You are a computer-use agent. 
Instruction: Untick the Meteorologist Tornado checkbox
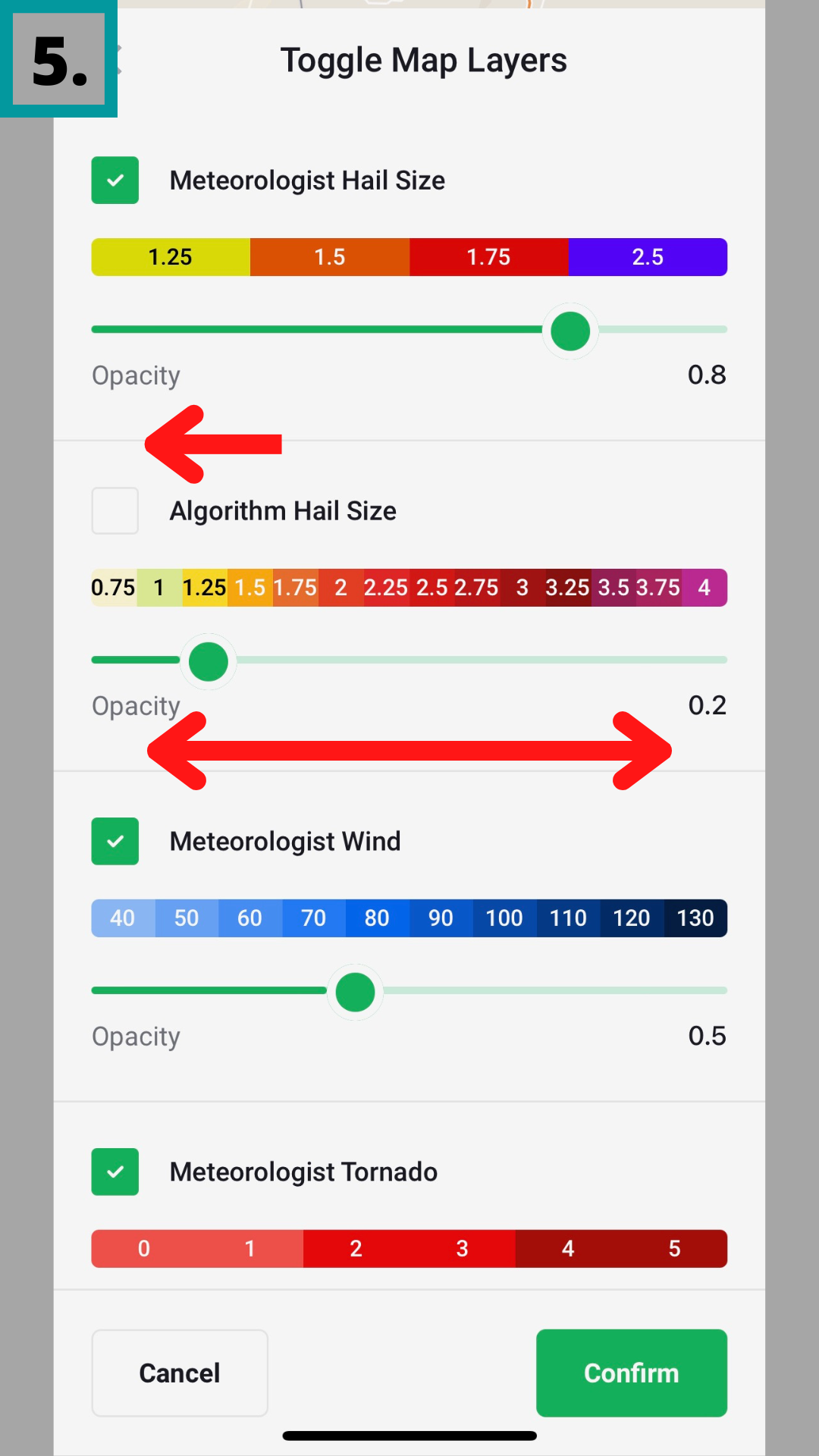(115, 1172)
